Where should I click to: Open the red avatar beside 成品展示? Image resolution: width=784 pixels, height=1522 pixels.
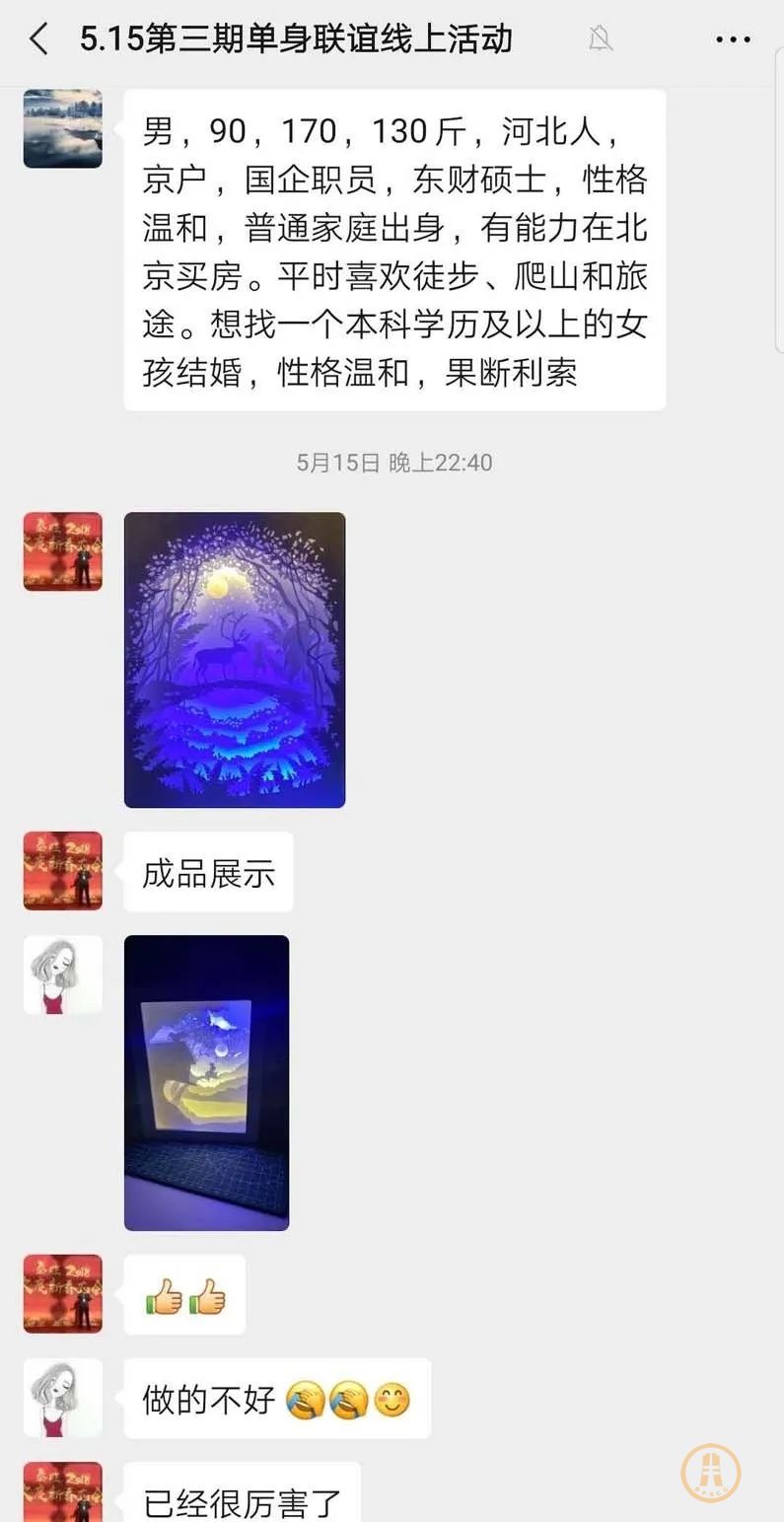(x=63, y=871)
